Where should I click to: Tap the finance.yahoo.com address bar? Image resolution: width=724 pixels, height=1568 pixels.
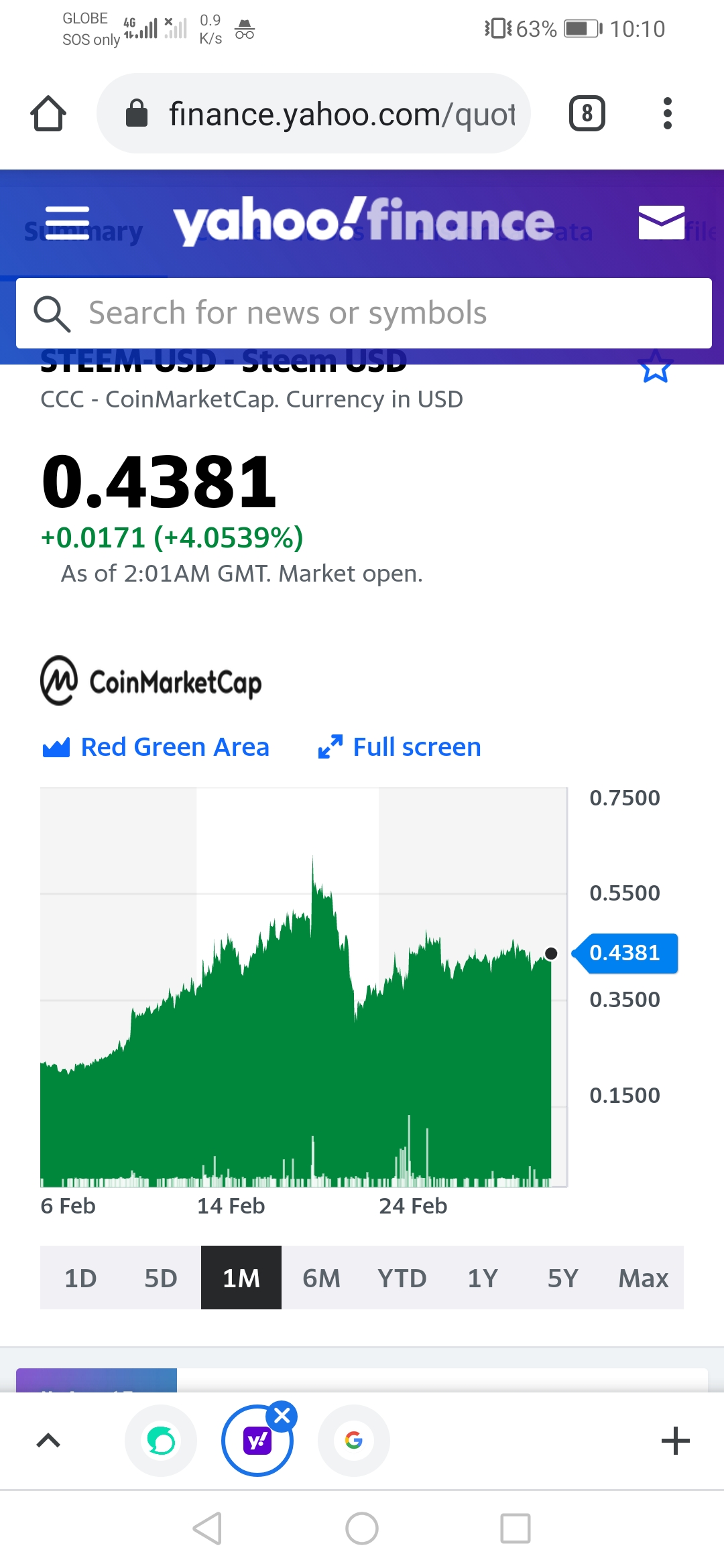pyautogui.click(x=314, y=113)
